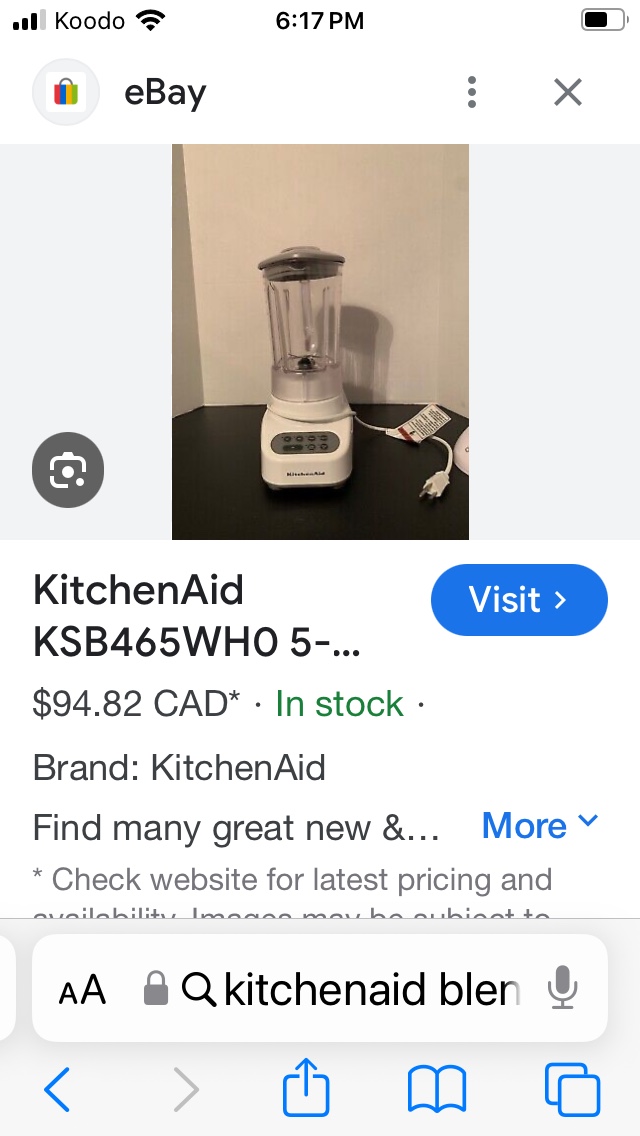
Task: Open Safari bookmarks
Action: click(x=437, y=1089)
